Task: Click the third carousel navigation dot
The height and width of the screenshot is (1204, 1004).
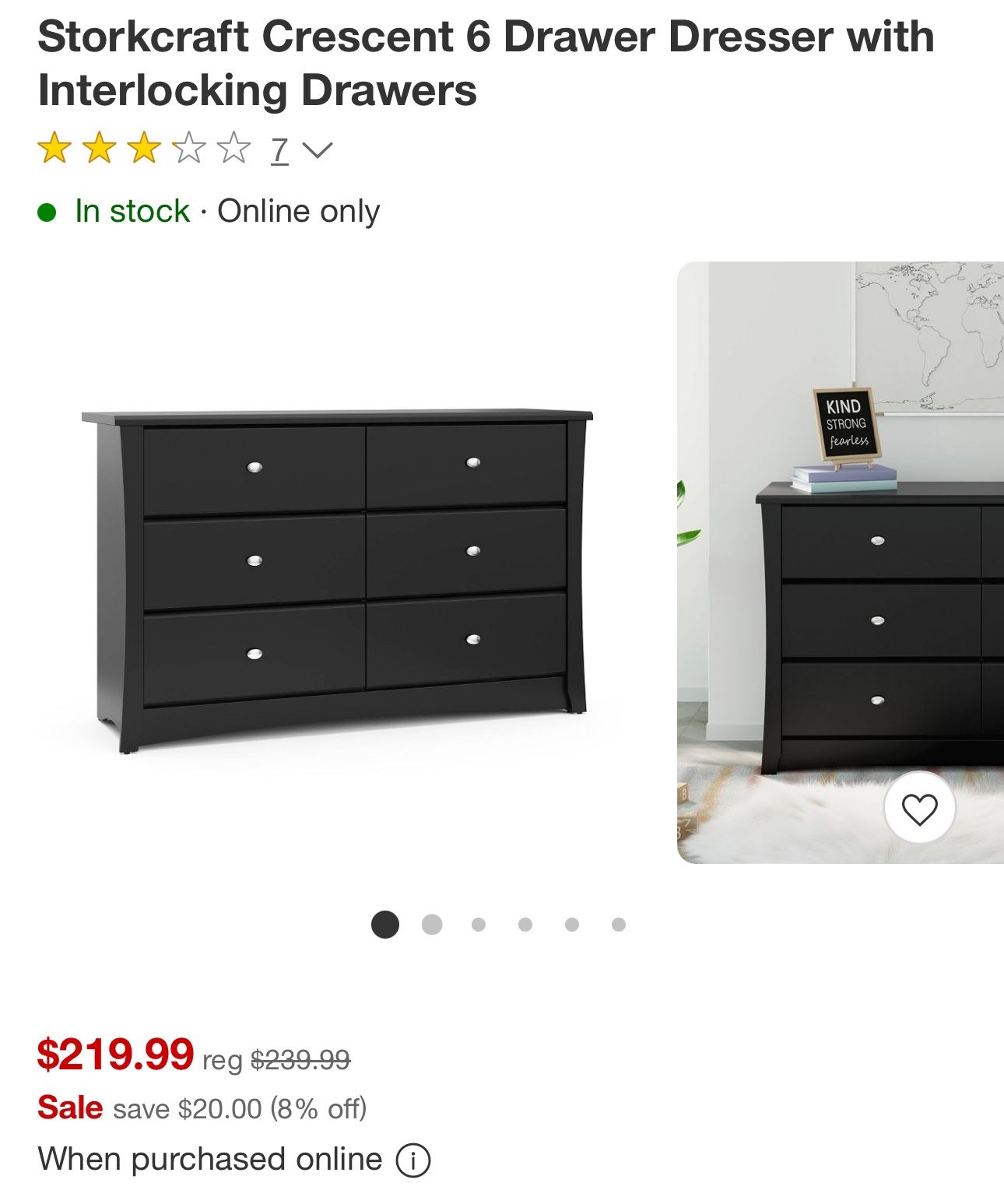Action: click(x=479, y=921)
